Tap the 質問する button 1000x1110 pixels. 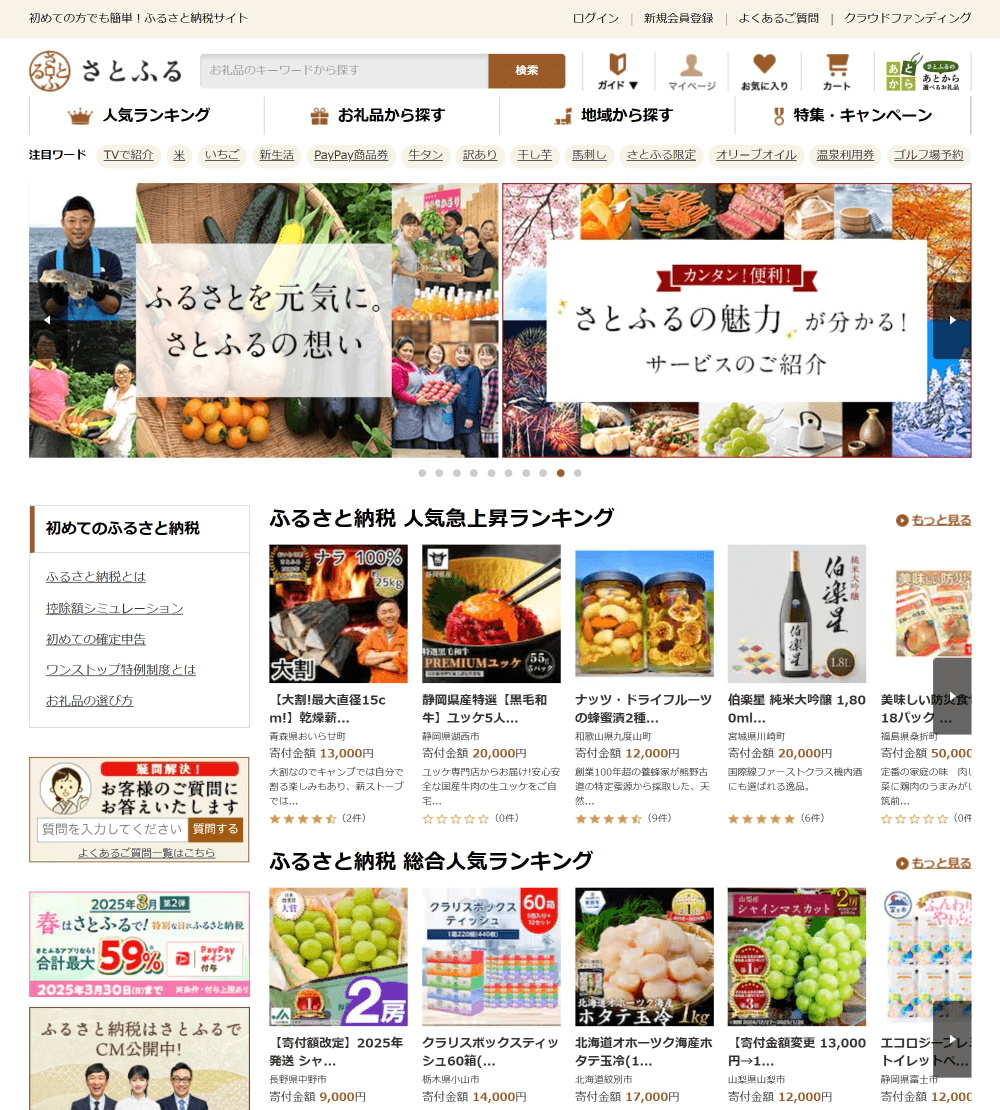point(215,829)
